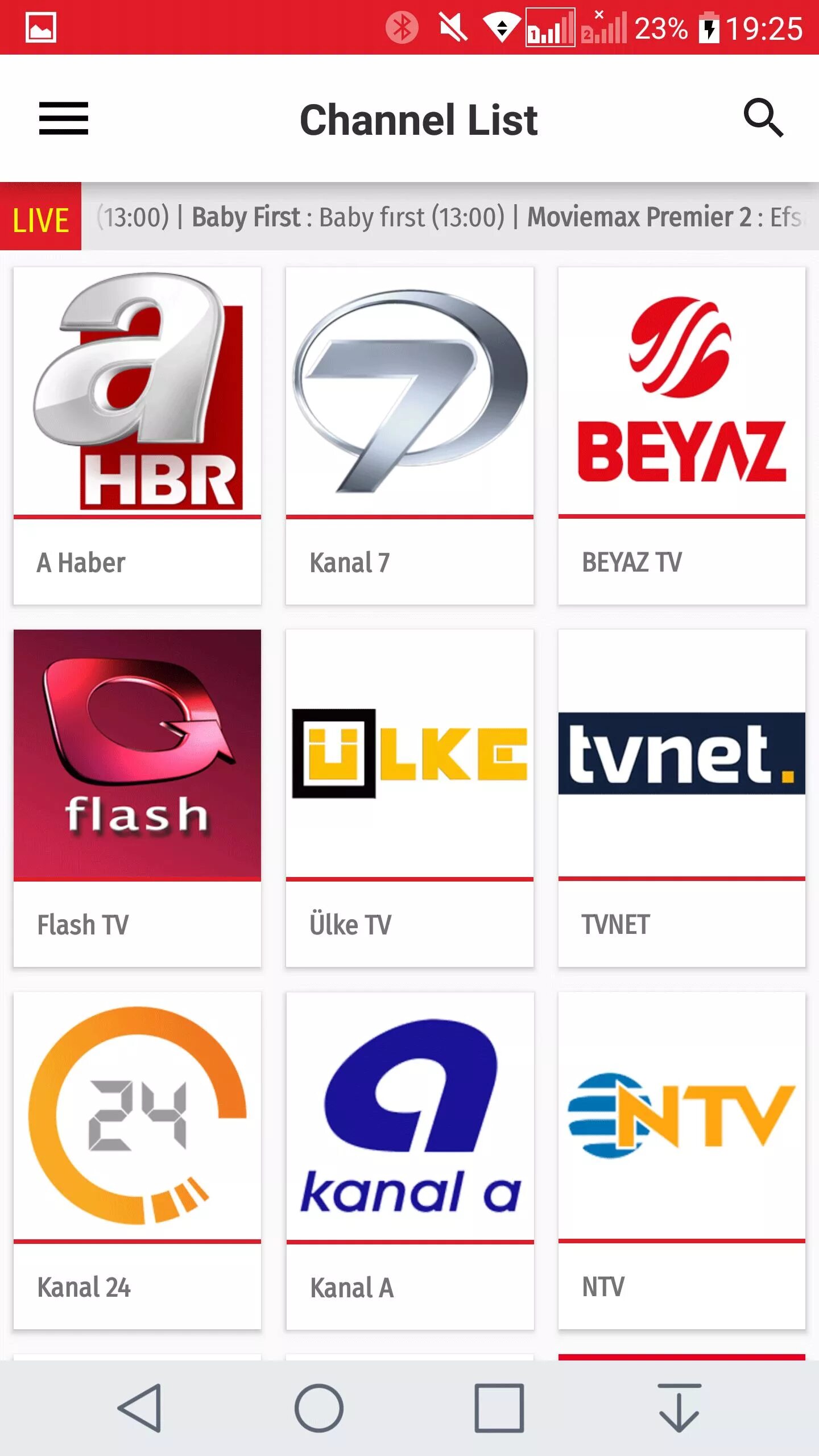Tap the live programme ticker
This screenshot has width=819, height=1456.
click(x=450, y=217)
